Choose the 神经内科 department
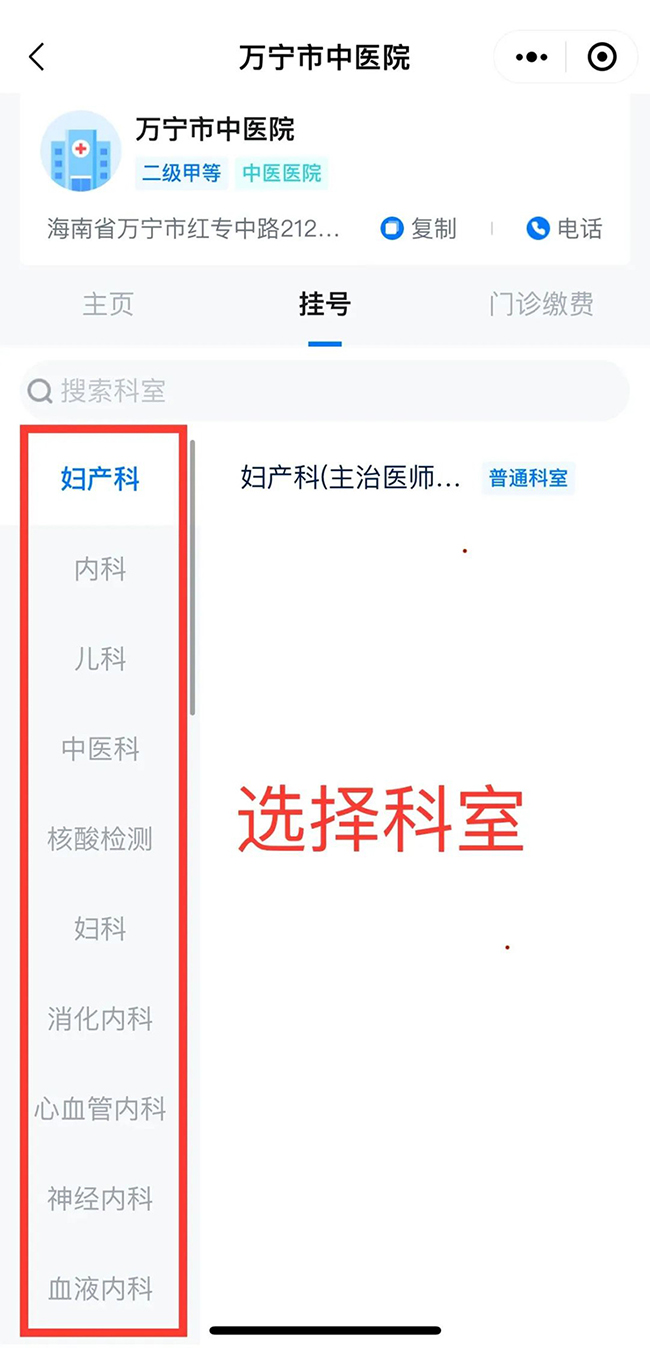Viewport: 650px width, 1348px height. coord(100,1199)
